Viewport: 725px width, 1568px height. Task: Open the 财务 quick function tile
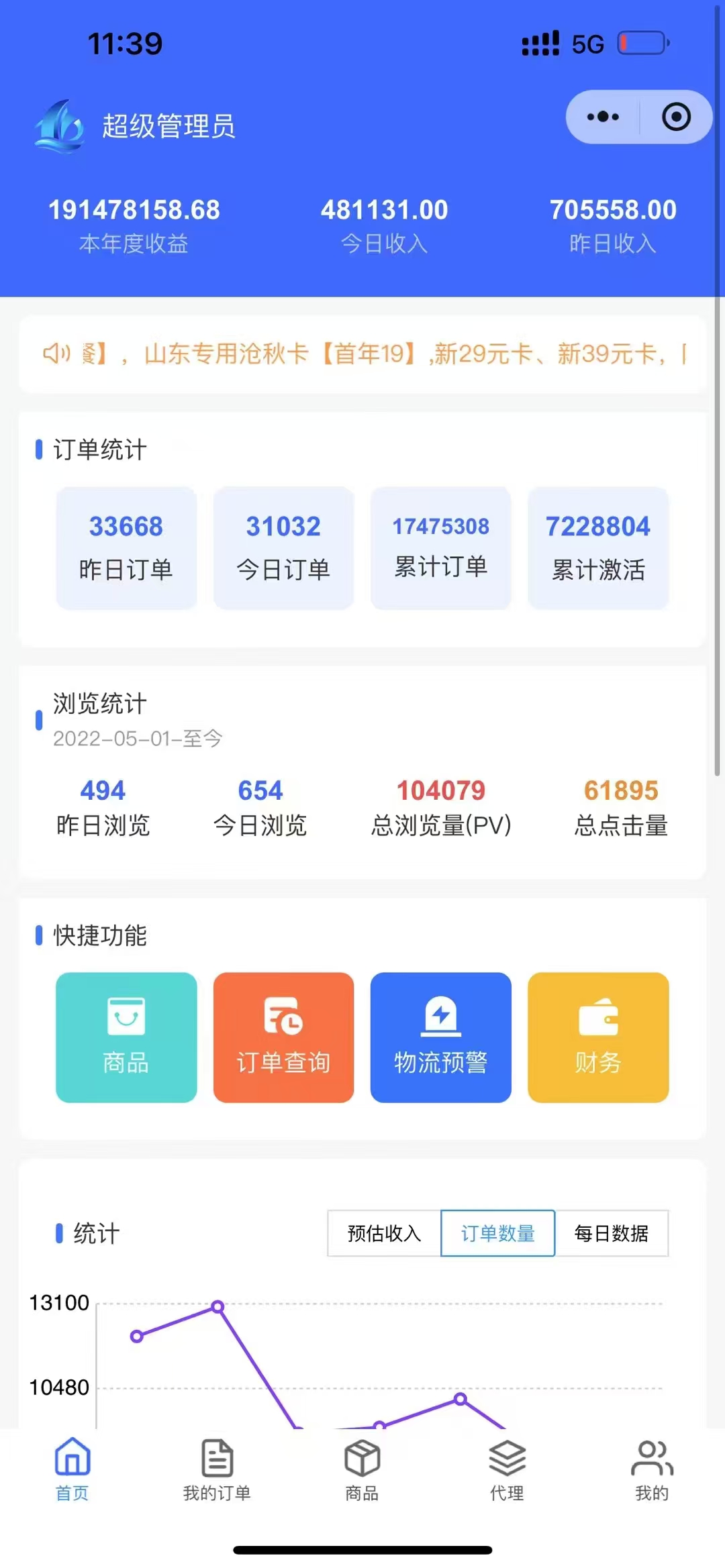598,1037
